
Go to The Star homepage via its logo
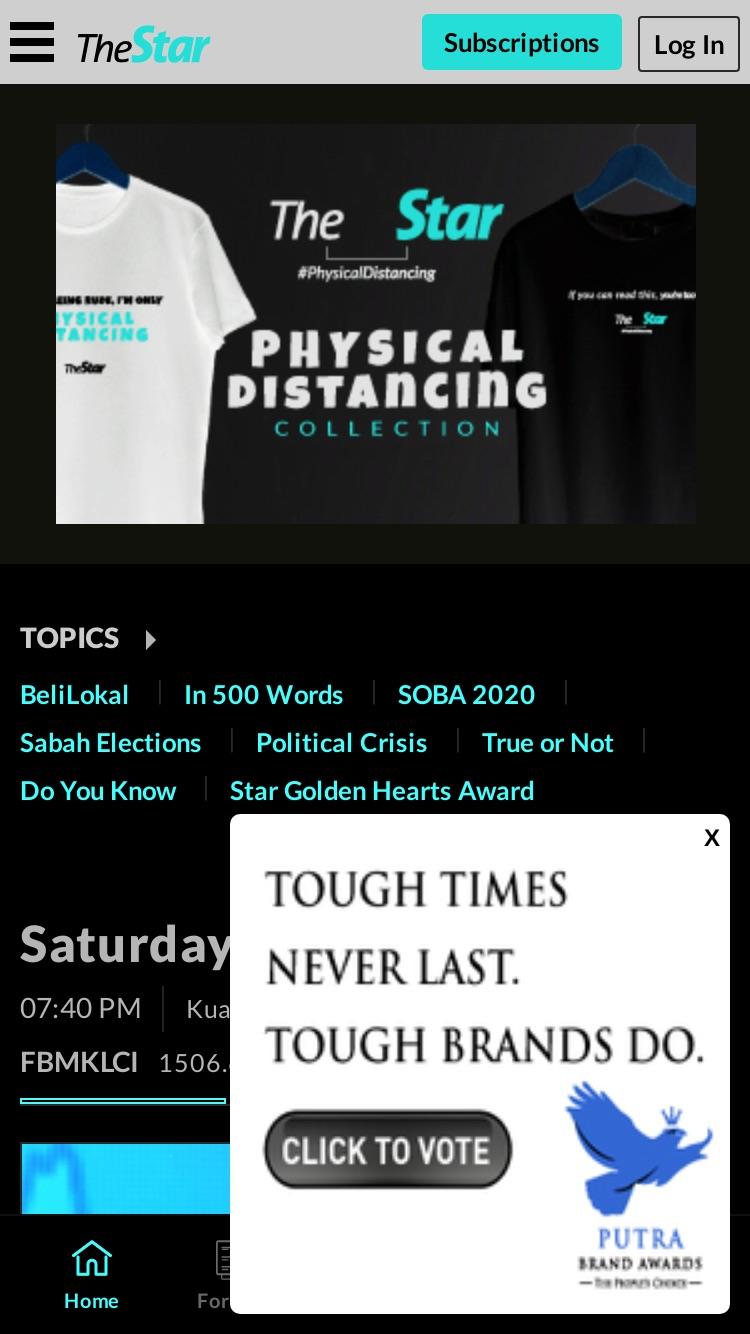pos(143,45)
